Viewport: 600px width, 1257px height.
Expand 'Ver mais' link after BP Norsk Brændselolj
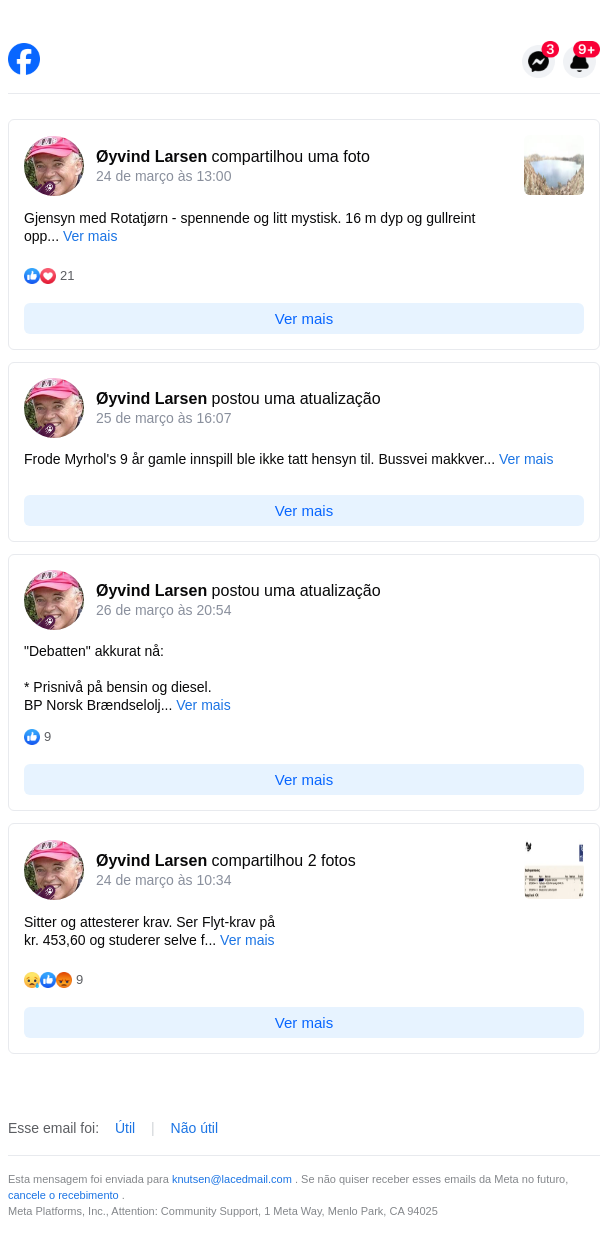[203, 705]
